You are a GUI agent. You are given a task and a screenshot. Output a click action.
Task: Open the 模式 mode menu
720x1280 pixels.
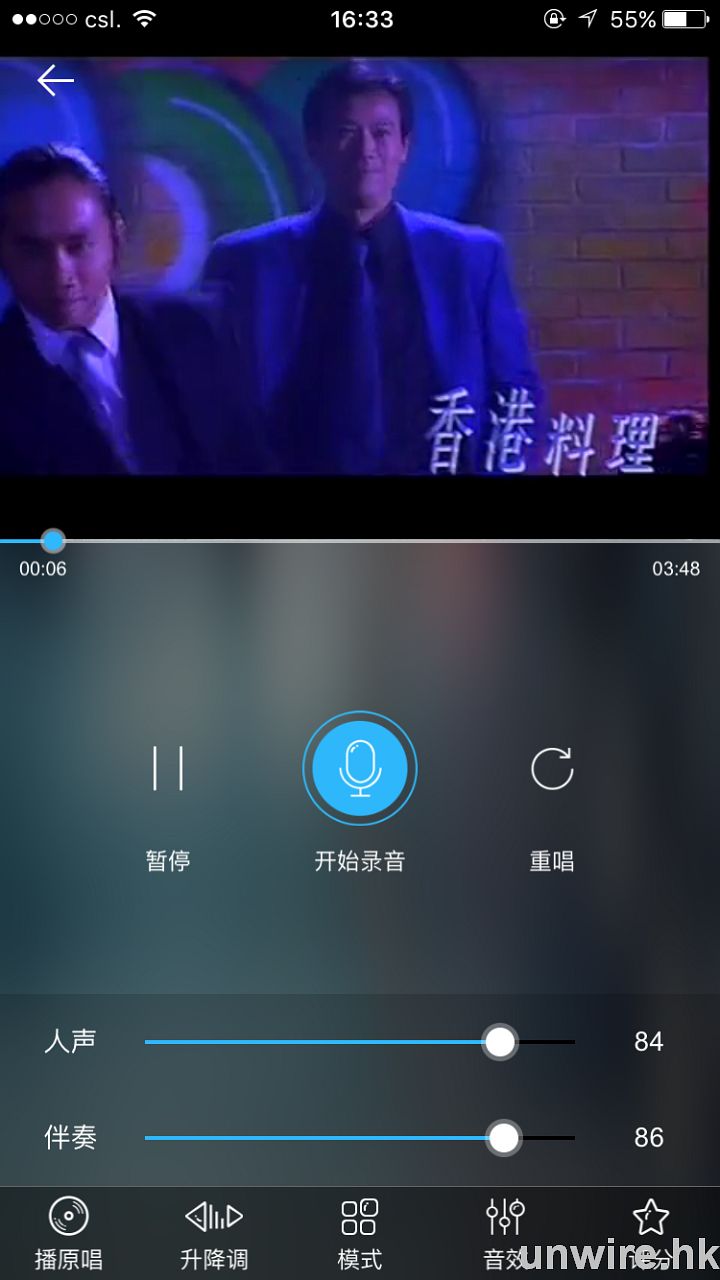(360, 1231)
